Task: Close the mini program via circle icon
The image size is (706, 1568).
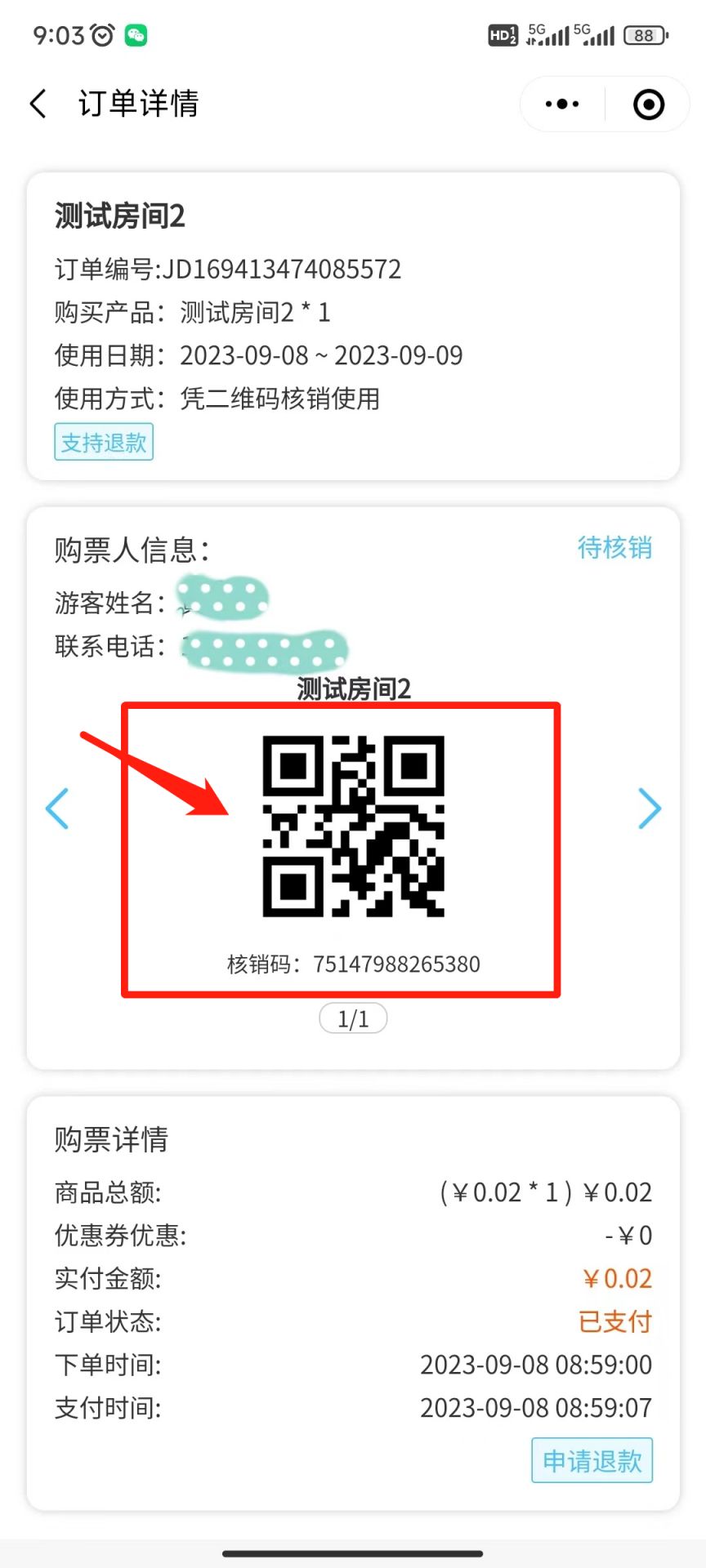Action: click(649, 105)
